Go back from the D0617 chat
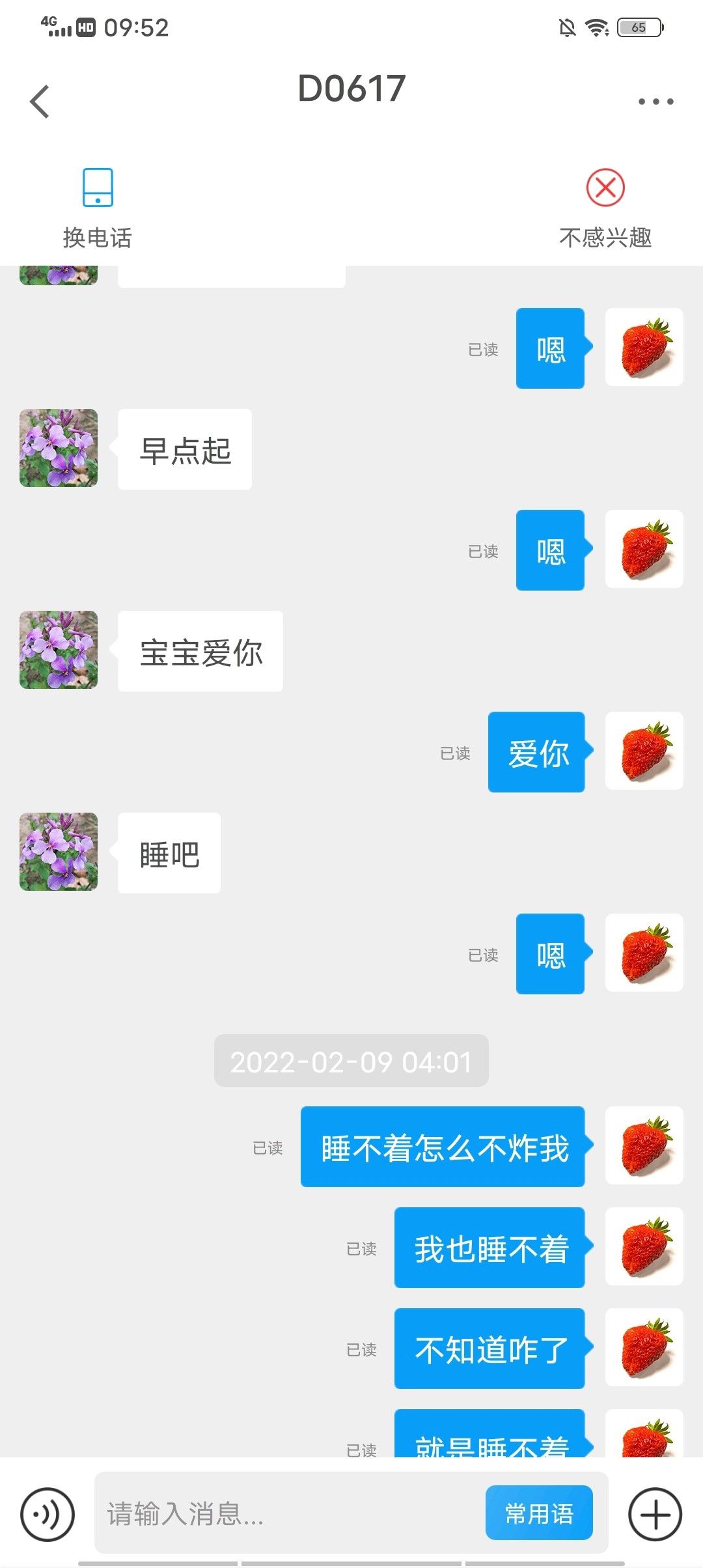The height and width of the screenshot is (1568, 703). point(40,102)
